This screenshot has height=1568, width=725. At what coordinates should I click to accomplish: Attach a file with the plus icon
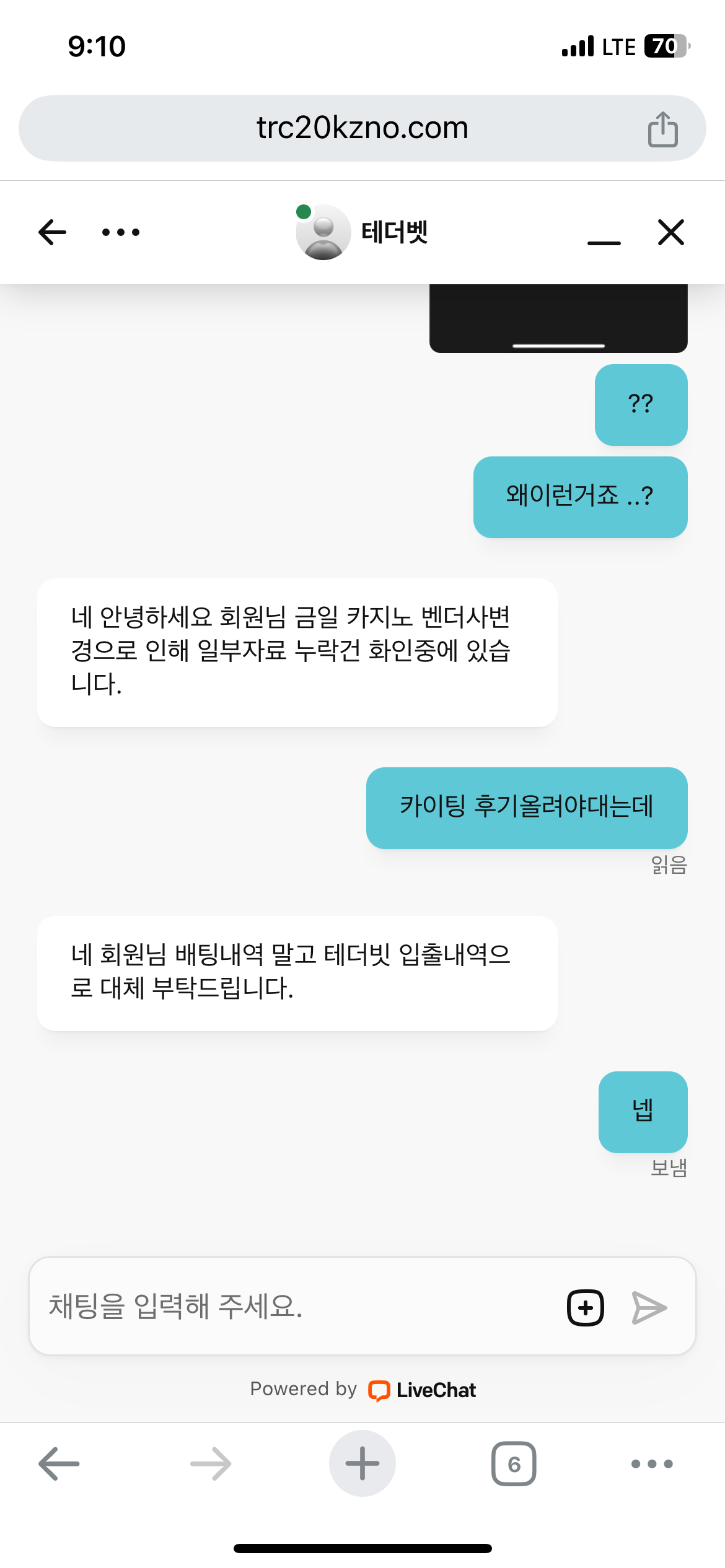tap(585, 1307)
